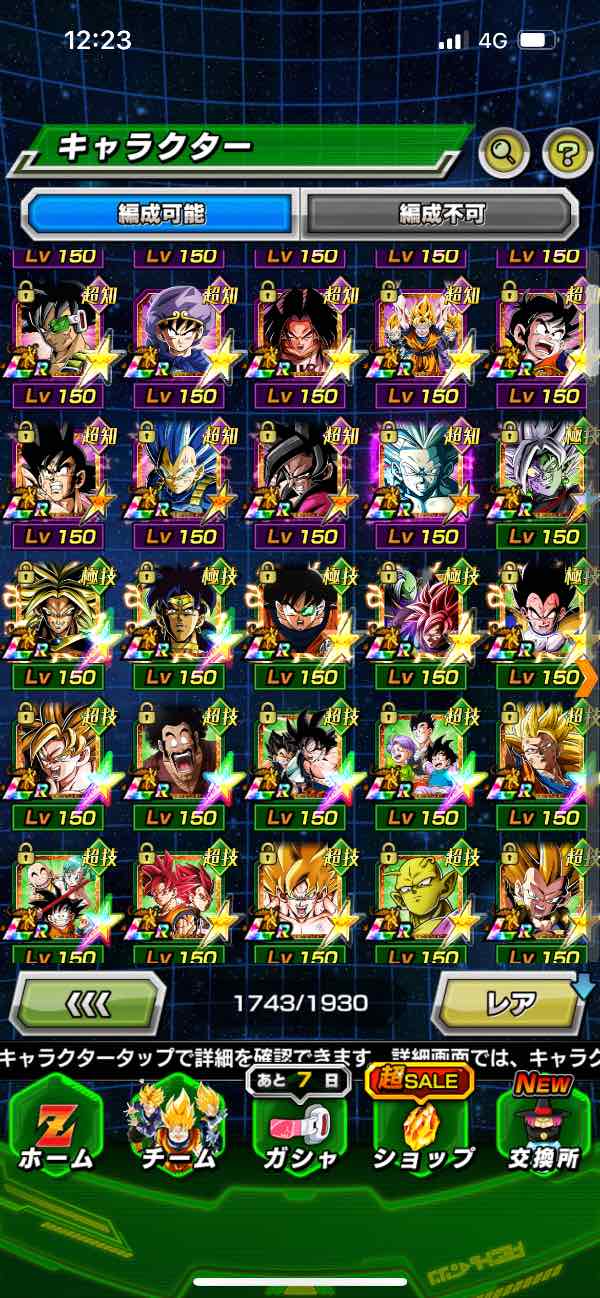Tap the orange arrow at right edge
This screenshot has width=600, height=1298.
pos(587,677)
